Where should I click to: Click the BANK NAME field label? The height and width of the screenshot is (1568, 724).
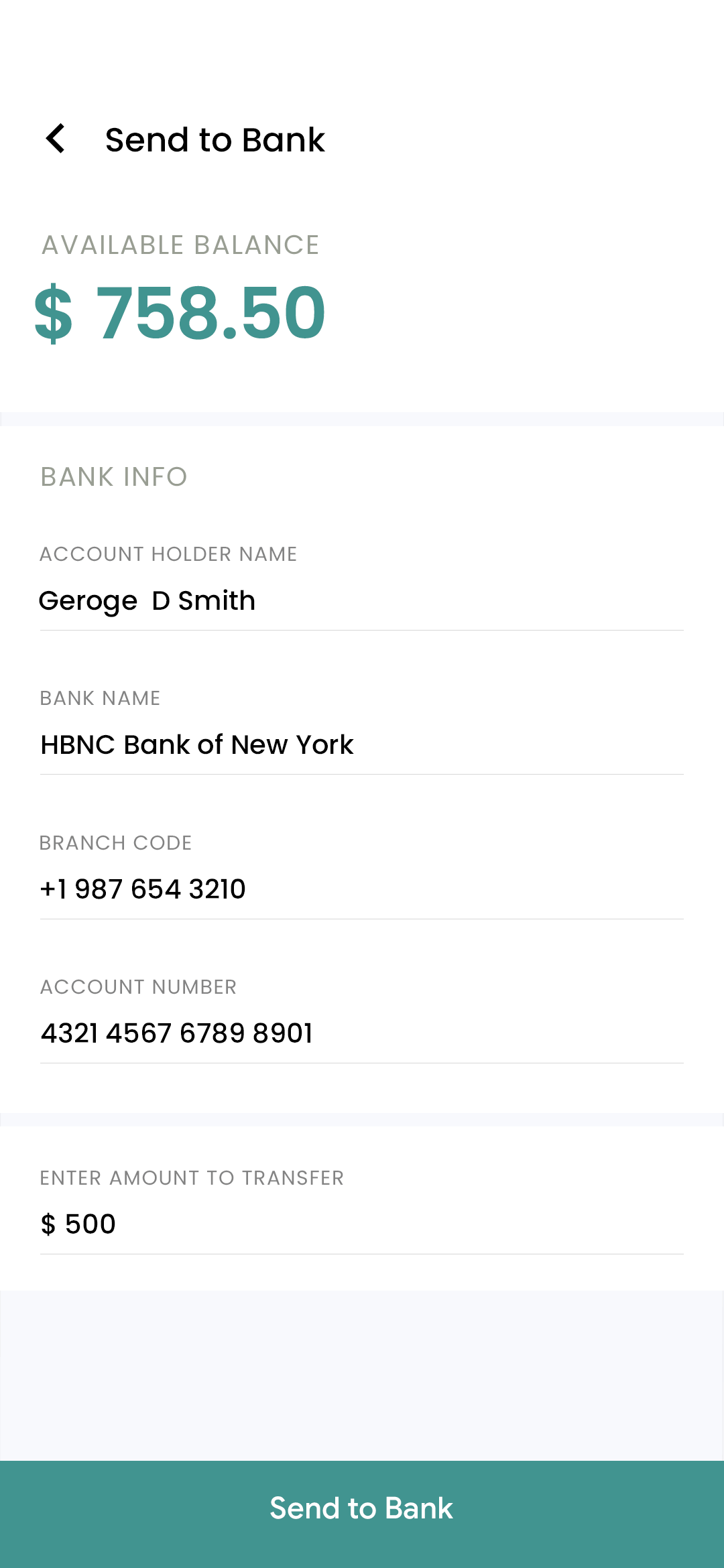(x=100, y=698)
